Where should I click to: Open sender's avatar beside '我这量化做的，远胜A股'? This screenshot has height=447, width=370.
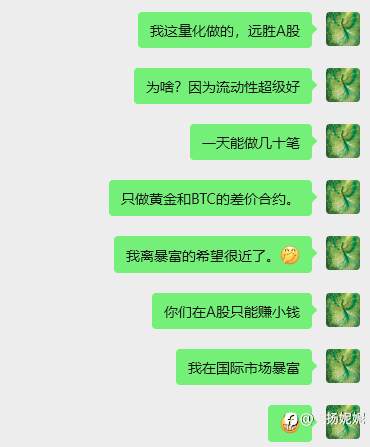pos(343,29)
